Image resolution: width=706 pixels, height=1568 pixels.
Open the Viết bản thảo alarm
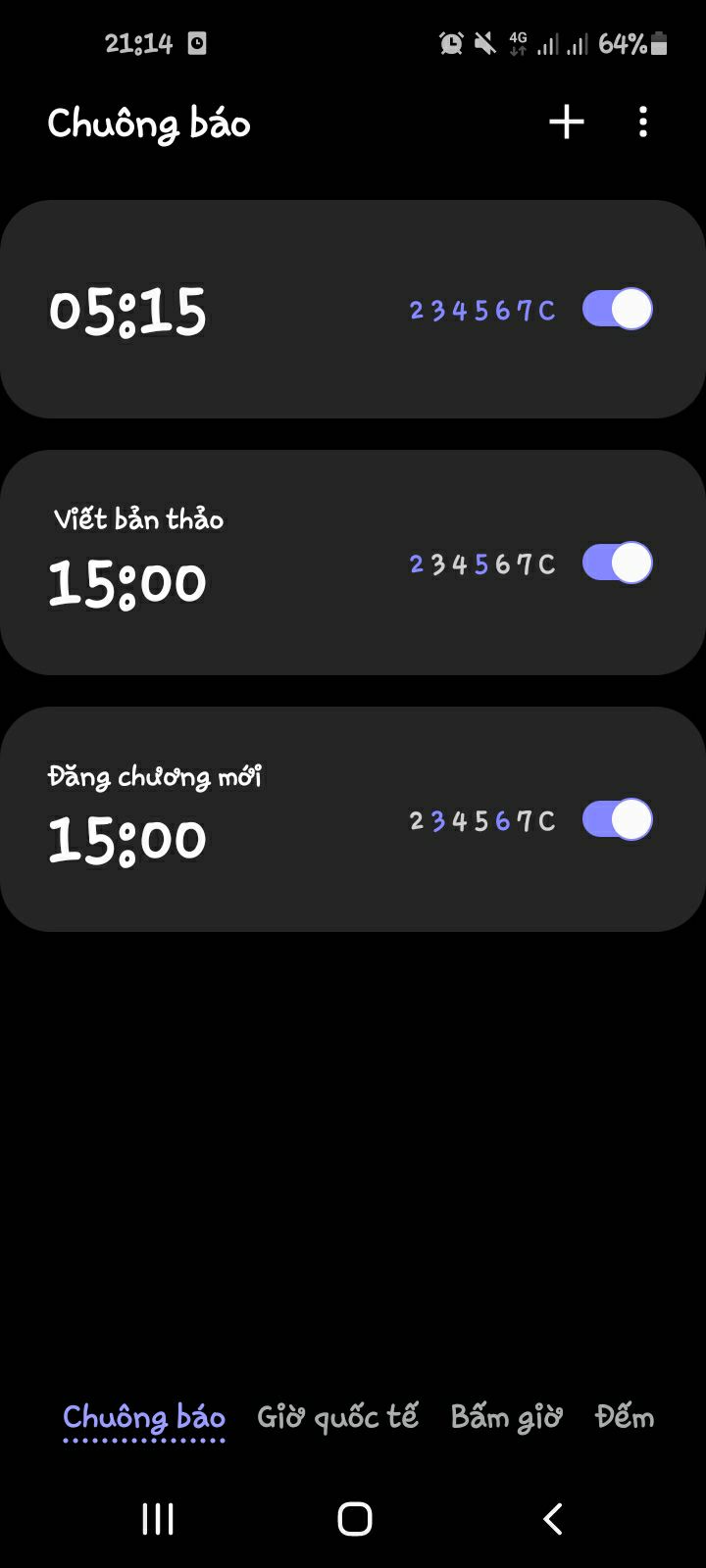coord(353,563)
